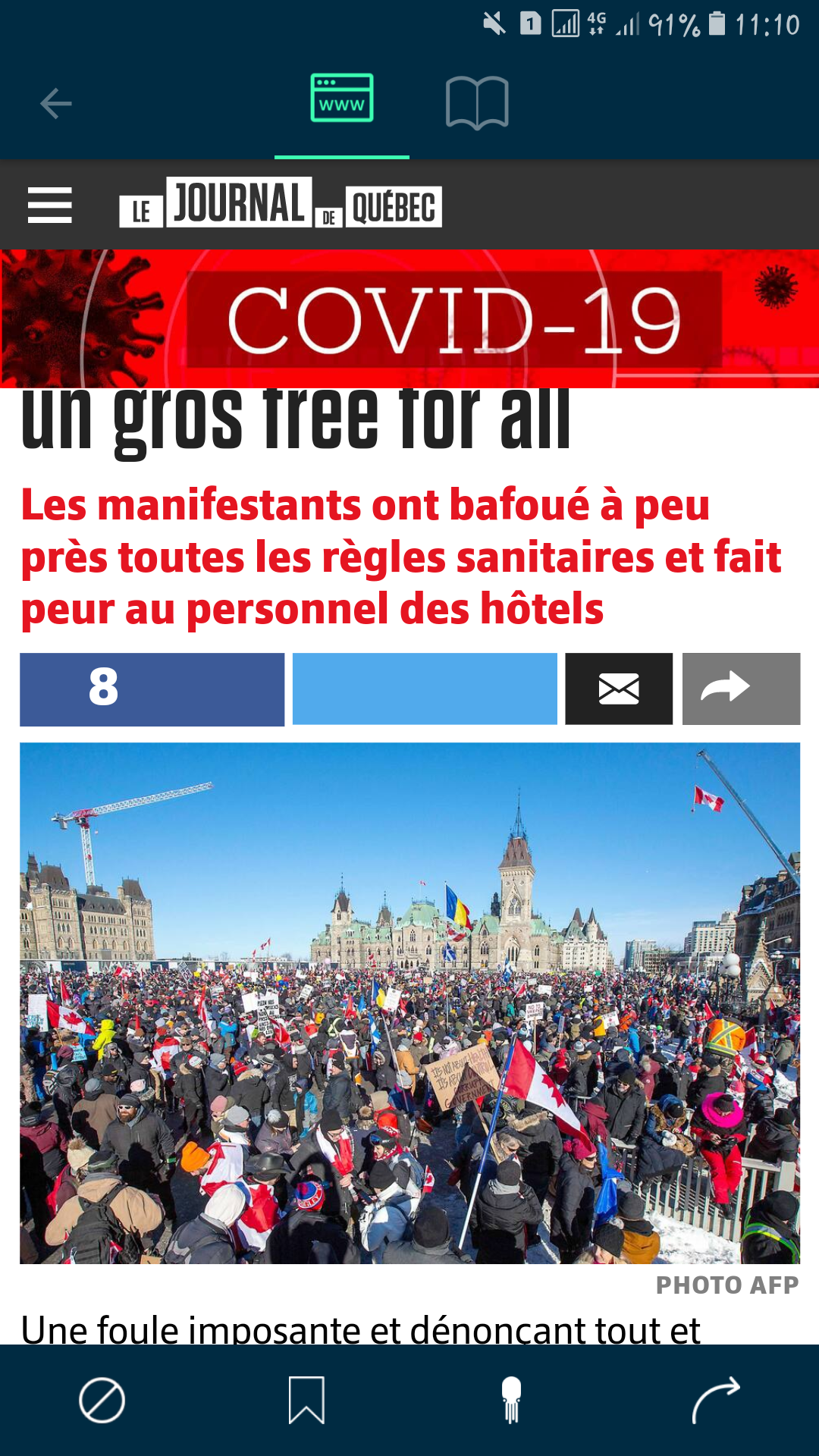Tap the light blue share button
The height and width of the screenshot is (1456, 819).
click(425, 689)
